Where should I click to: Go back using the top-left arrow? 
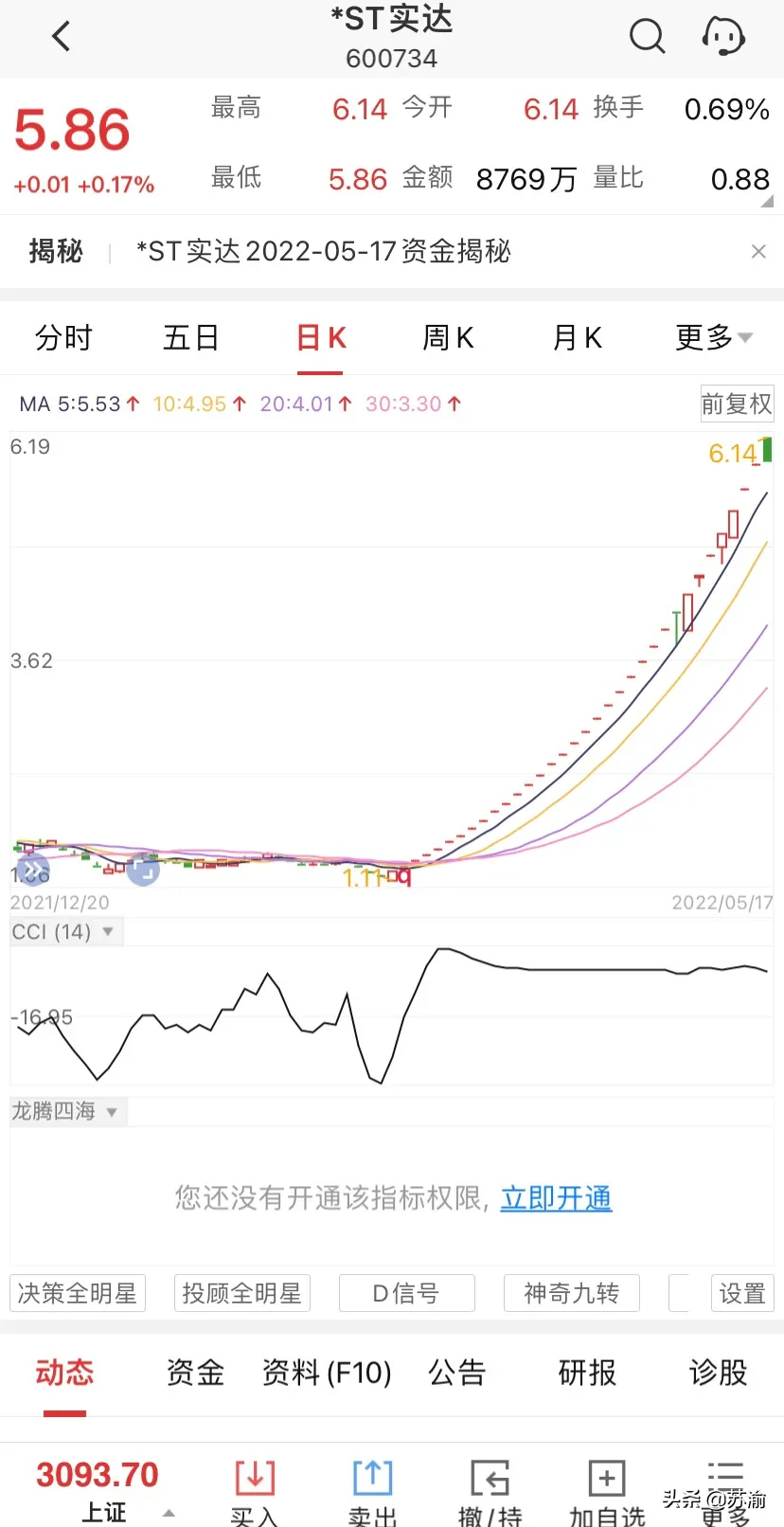[x=62, y=38]
